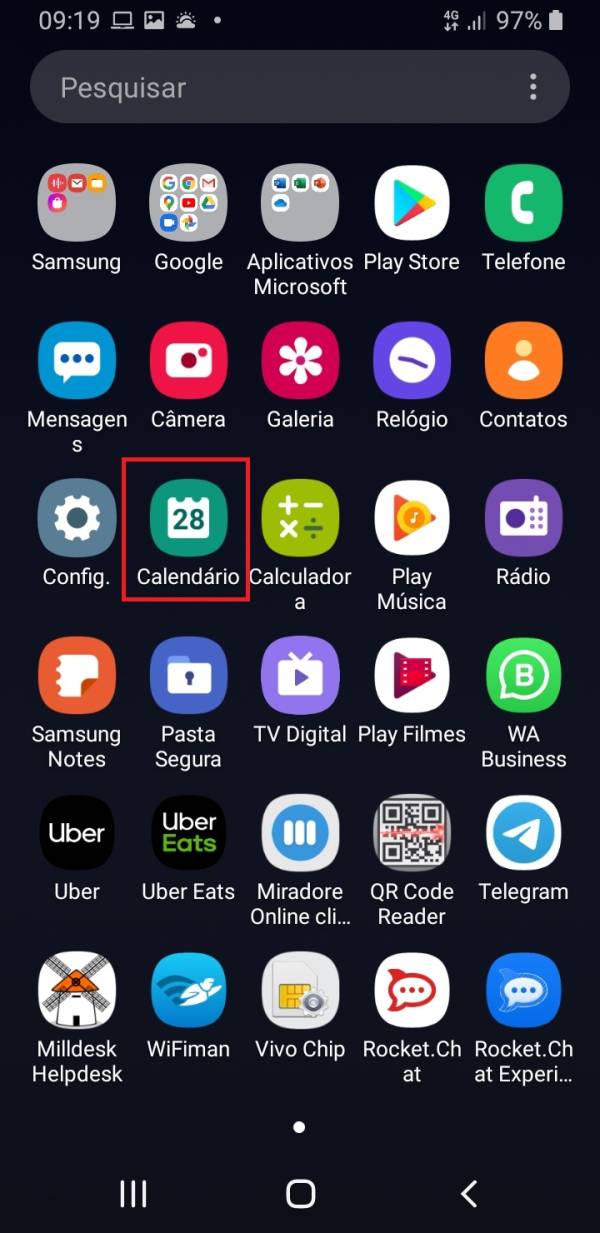Launch the Relógio clock app

pos(412,361)
